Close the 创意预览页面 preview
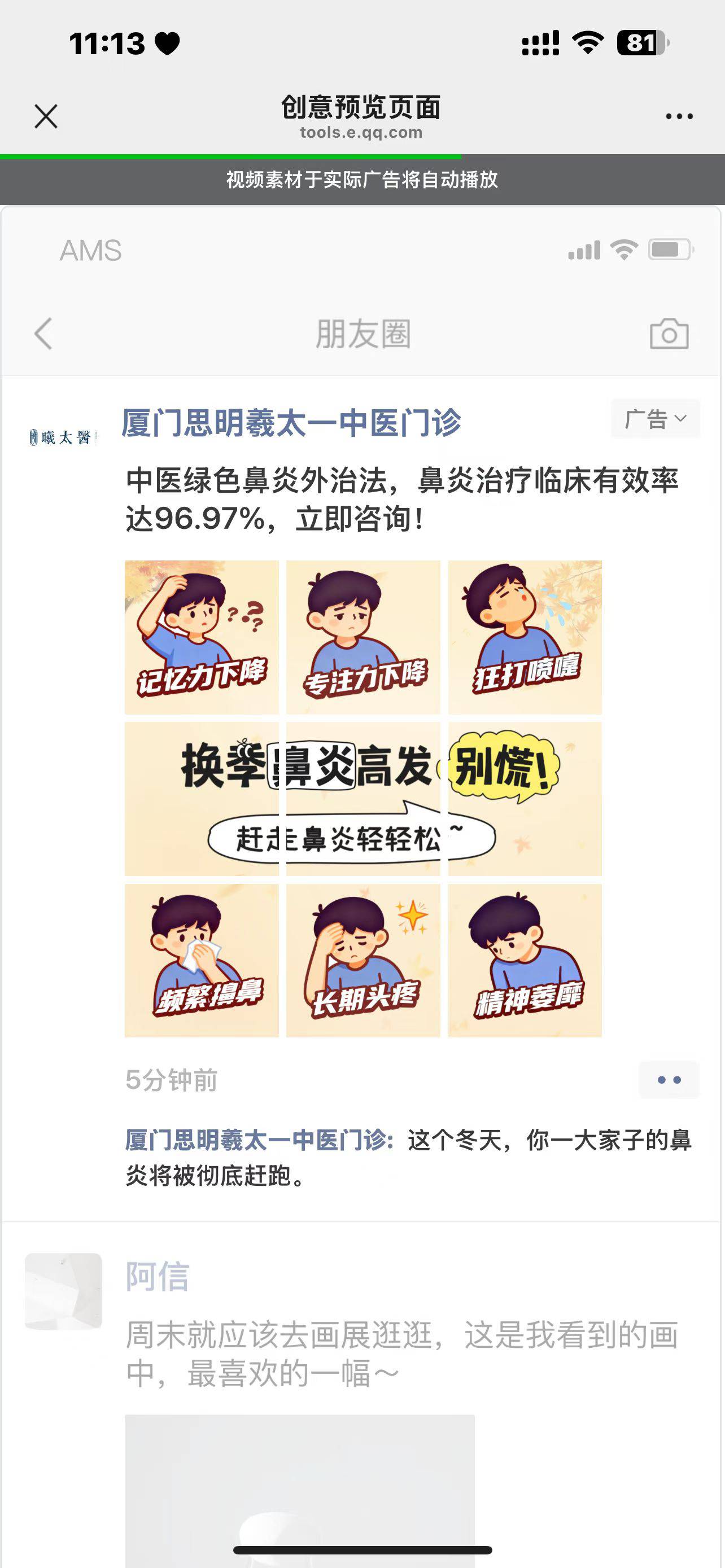725x1568 pixels. [x=46, y=116]
